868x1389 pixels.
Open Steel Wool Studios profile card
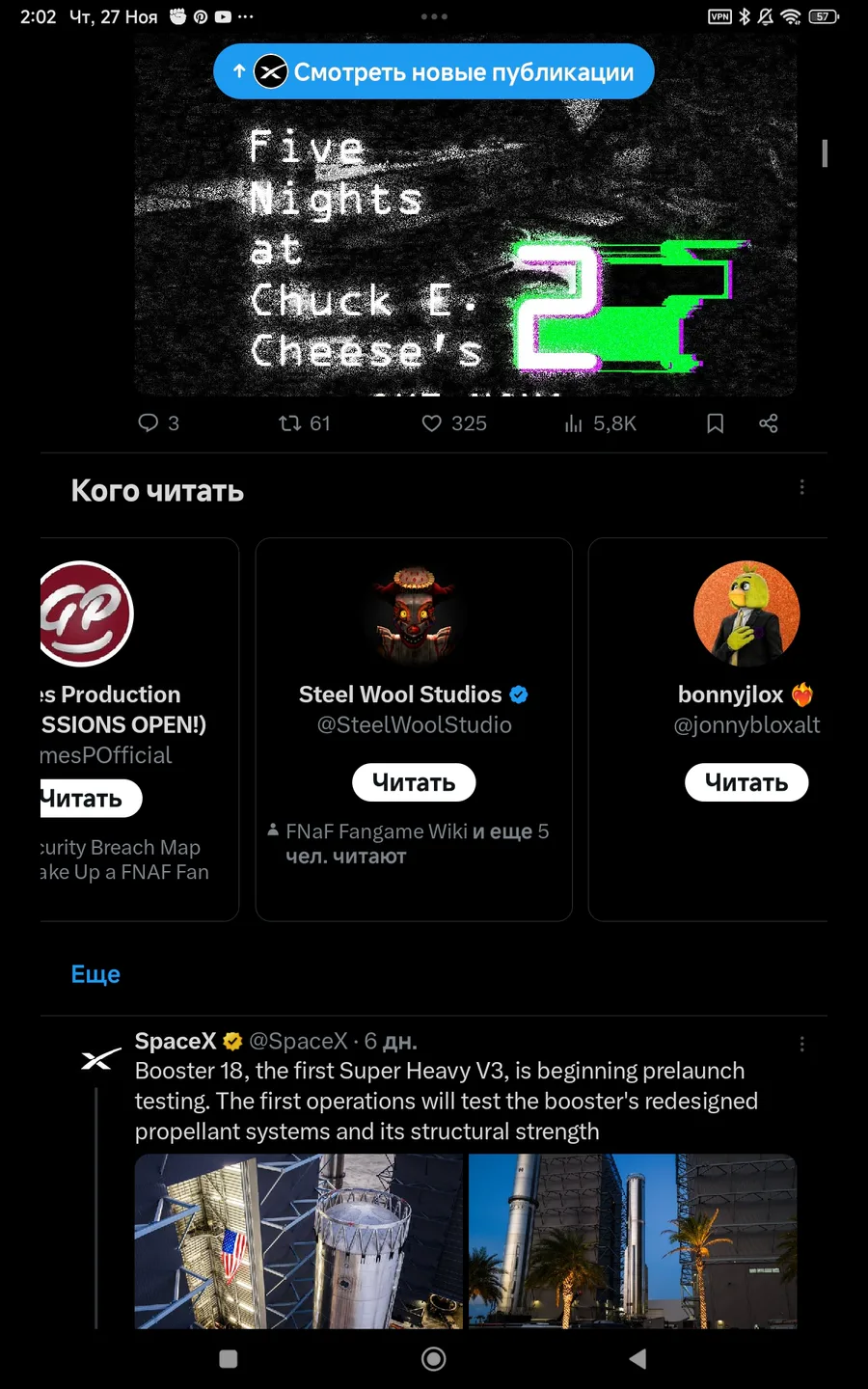(x=414, y=694)
